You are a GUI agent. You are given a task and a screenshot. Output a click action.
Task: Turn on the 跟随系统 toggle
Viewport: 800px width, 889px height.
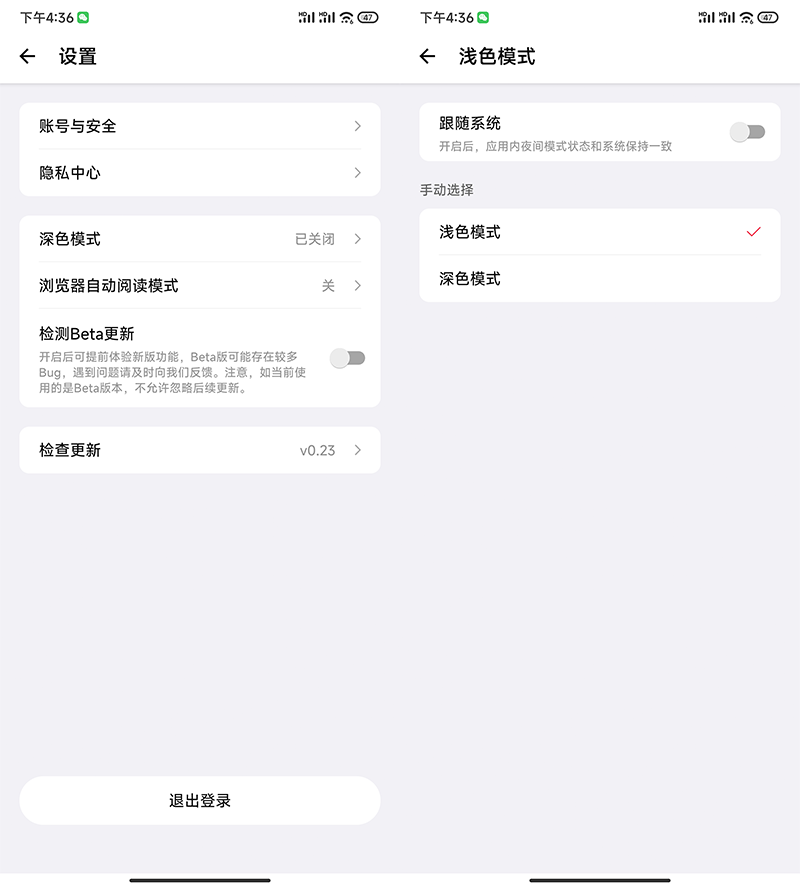[x=747, y=132]
